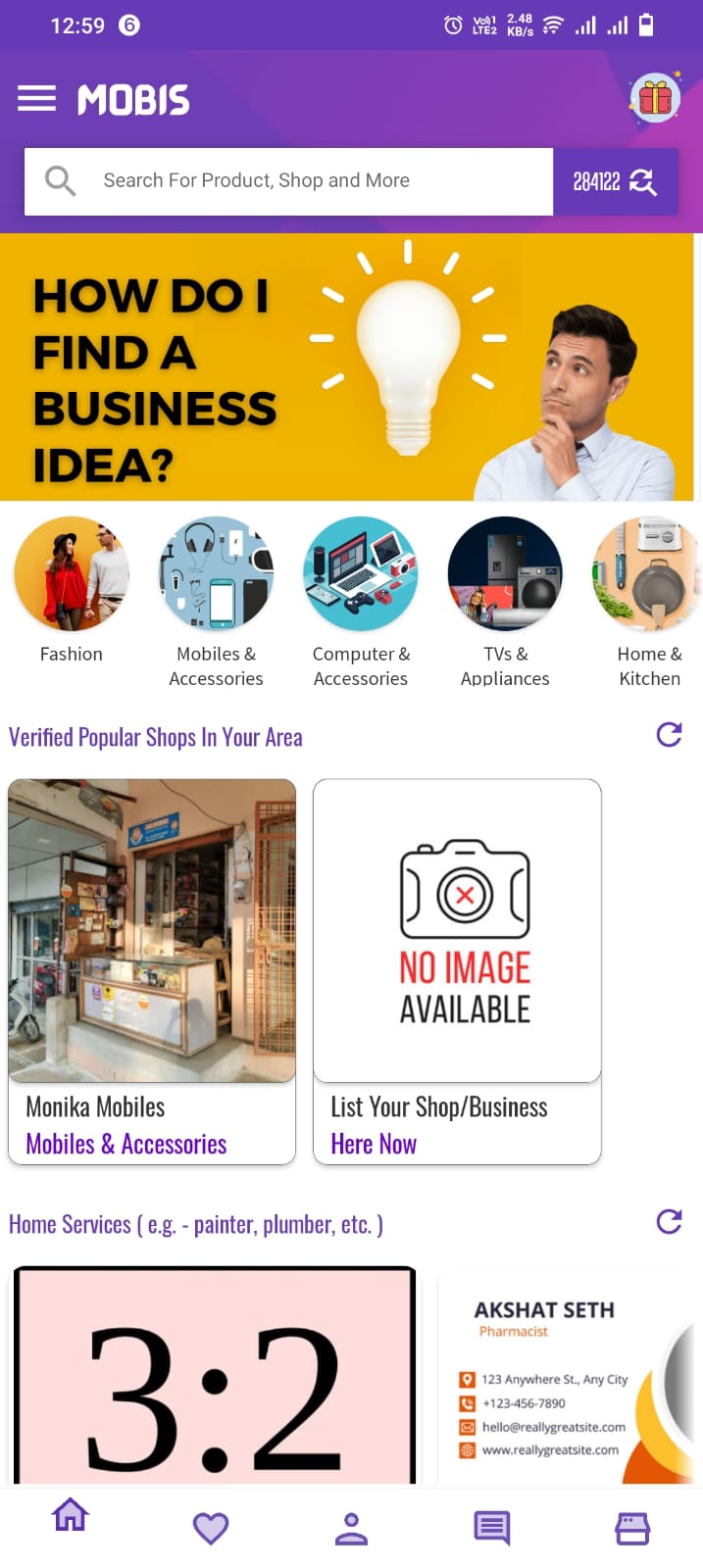703x1568 pixels.
Task: View TVs & Appliances category
Action: [x=505, y=598]
